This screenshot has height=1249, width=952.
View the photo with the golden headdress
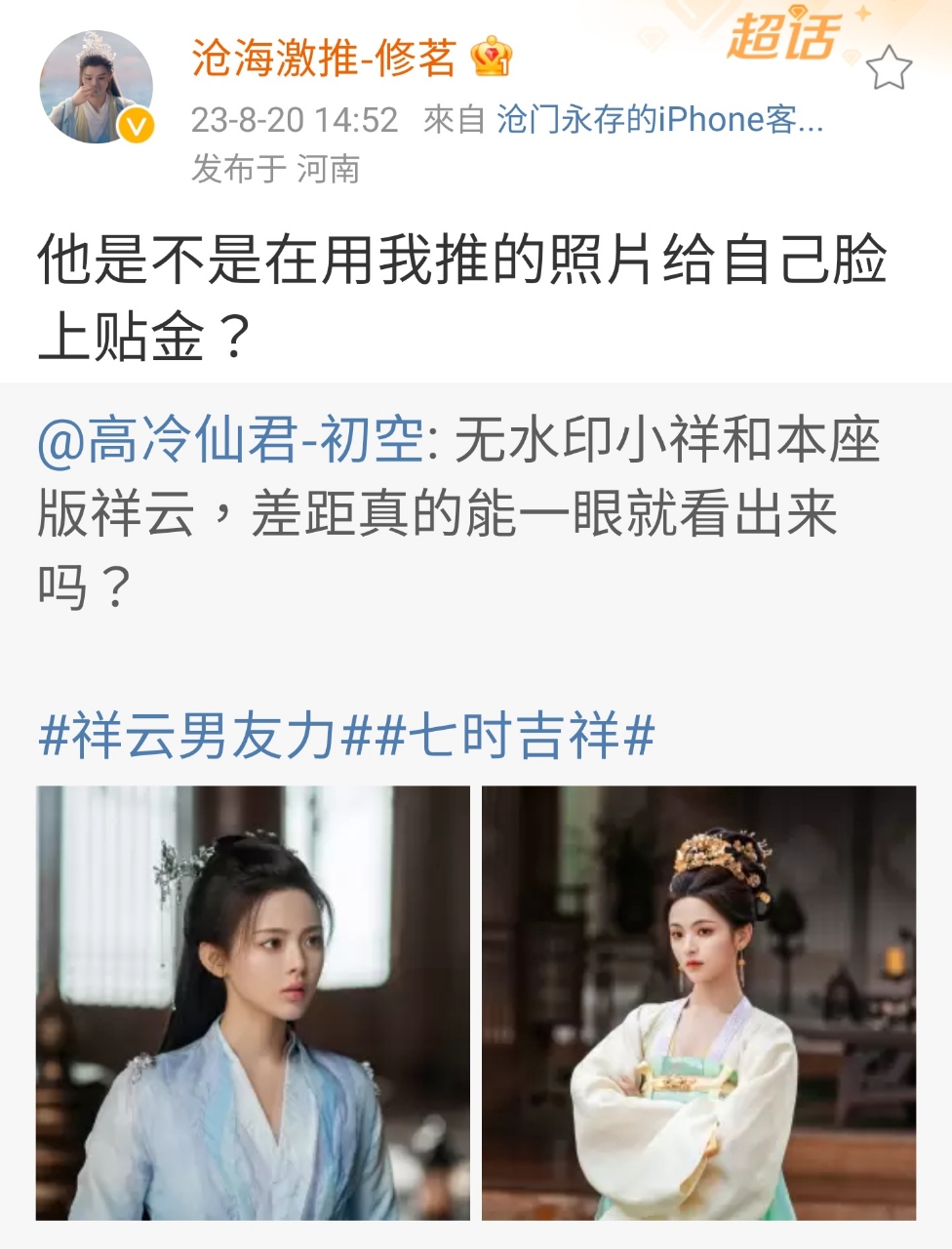pos(698,1002)
